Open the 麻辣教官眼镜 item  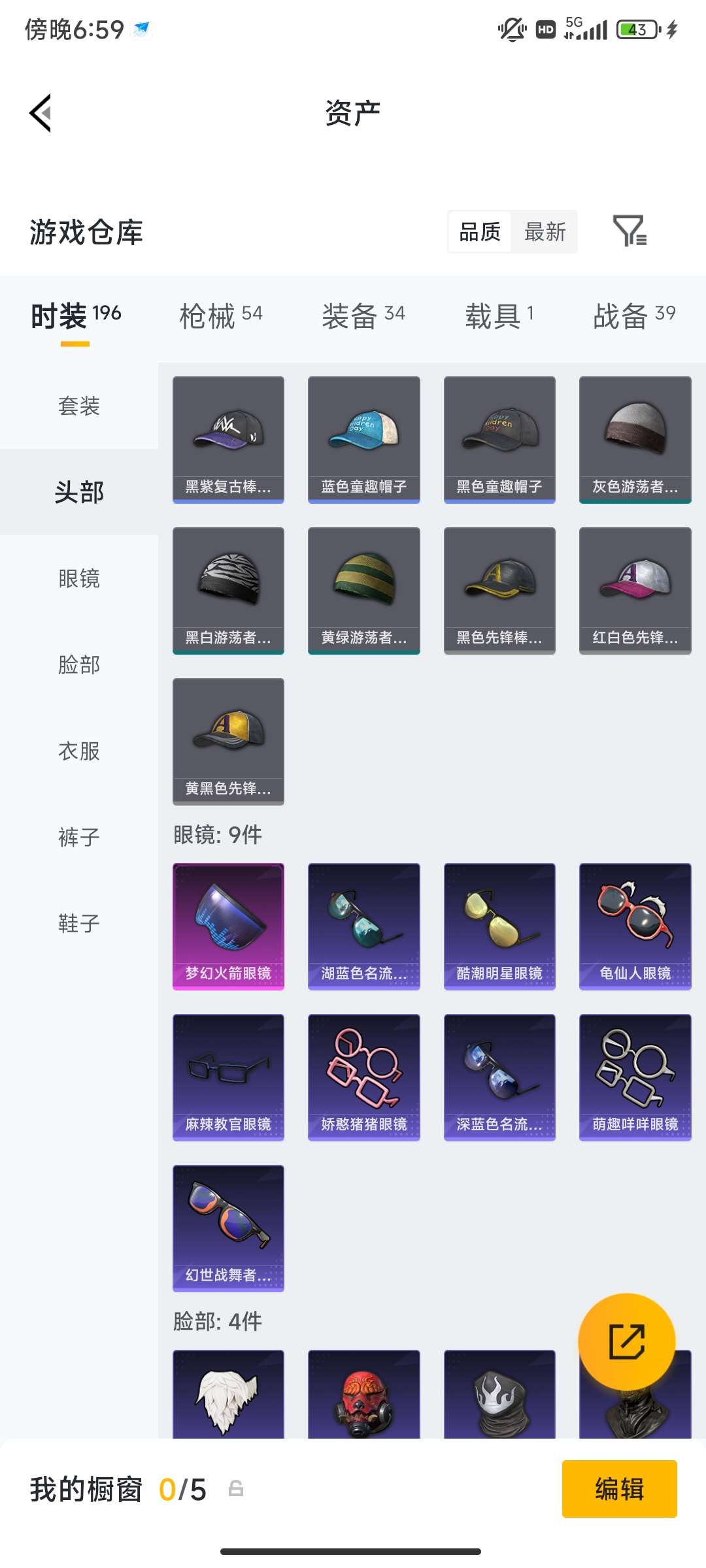point(227,1078)
